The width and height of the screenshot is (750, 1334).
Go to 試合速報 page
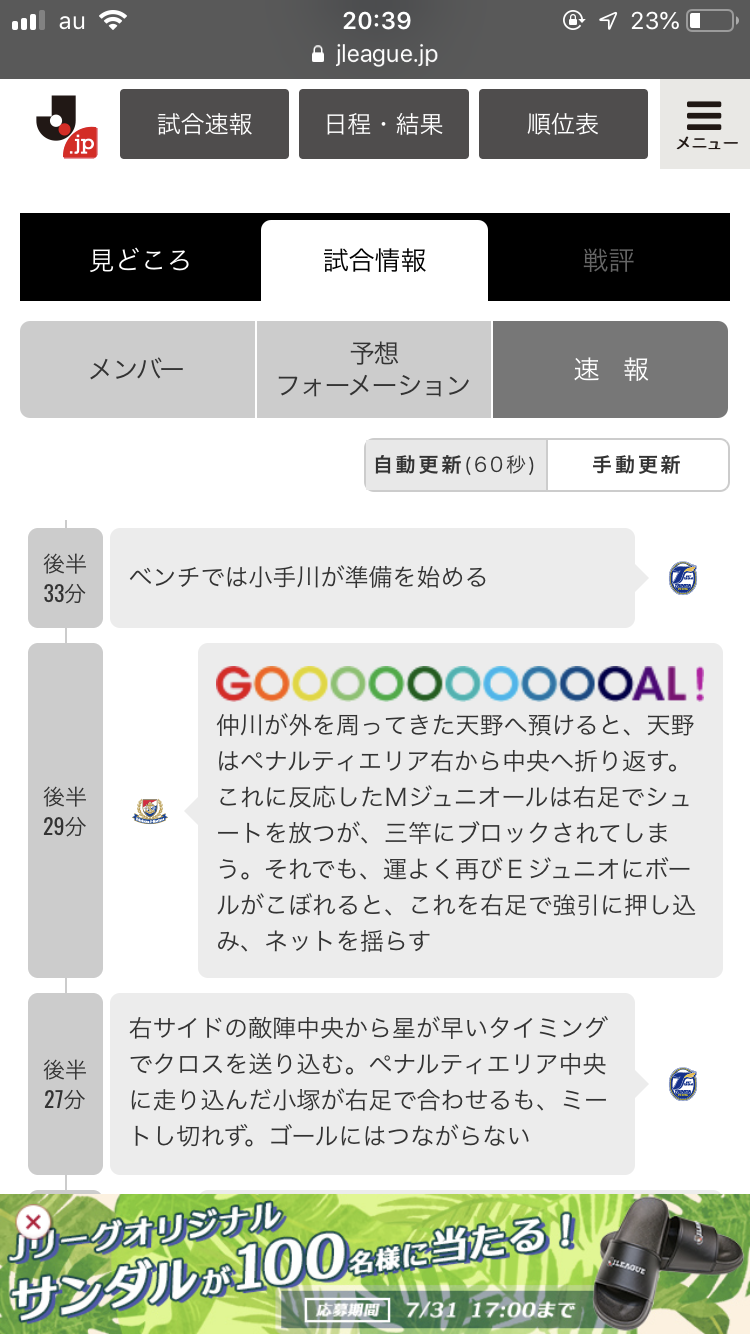point(205,124)
